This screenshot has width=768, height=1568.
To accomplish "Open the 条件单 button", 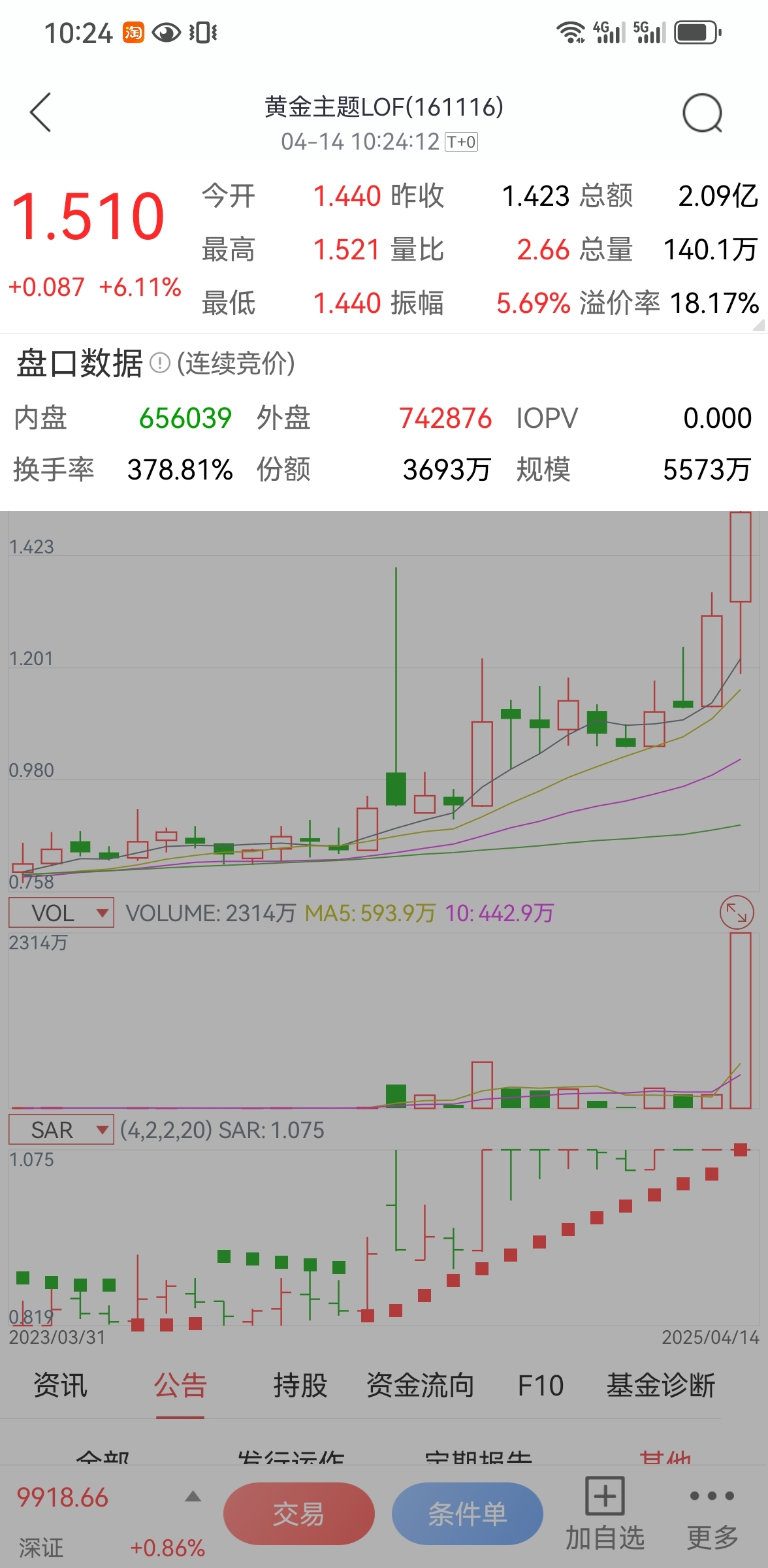I will [468, 1514].
